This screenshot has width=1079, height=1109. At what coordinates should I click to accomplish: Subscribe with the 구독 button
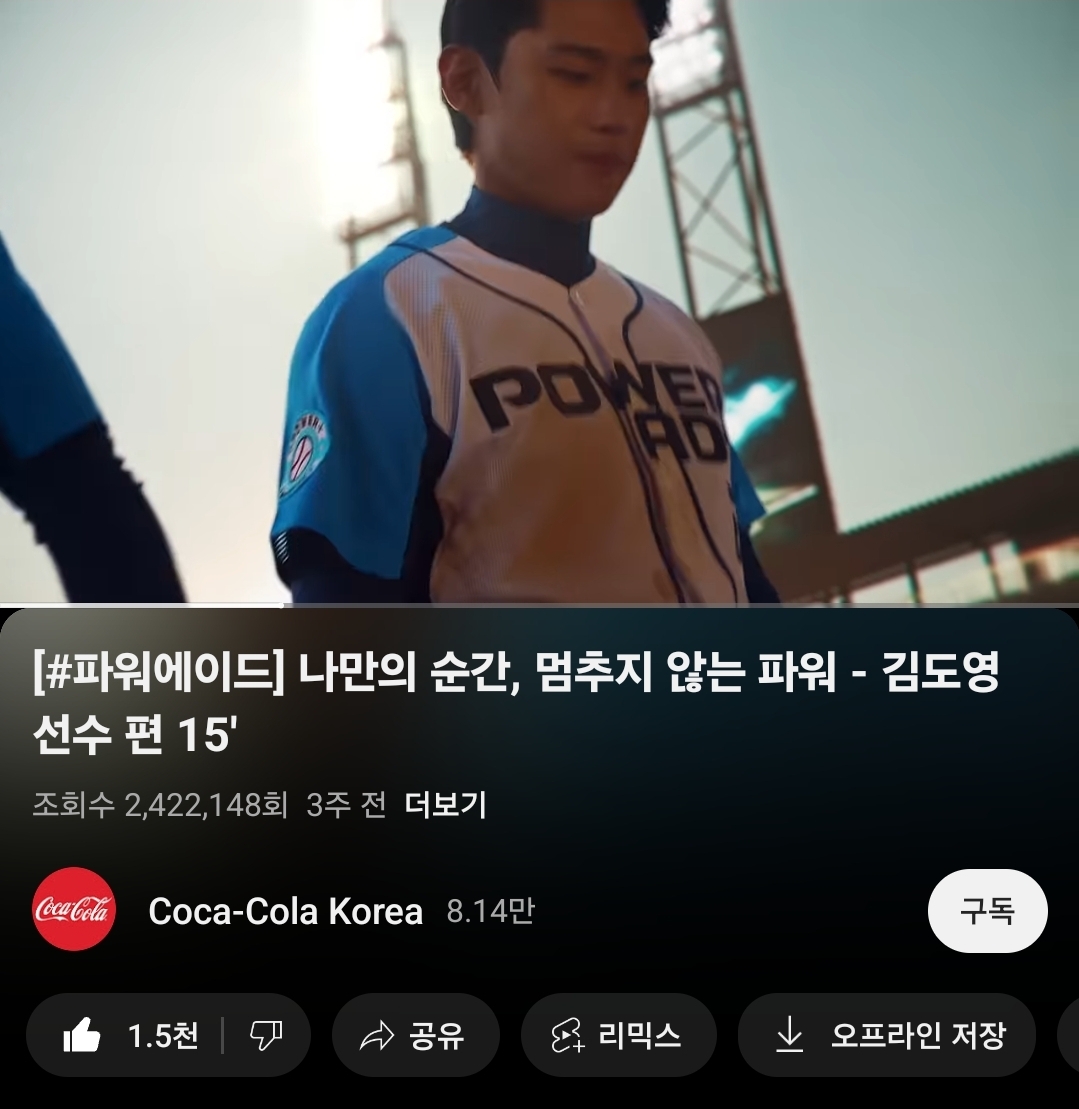tap(987, 911)
